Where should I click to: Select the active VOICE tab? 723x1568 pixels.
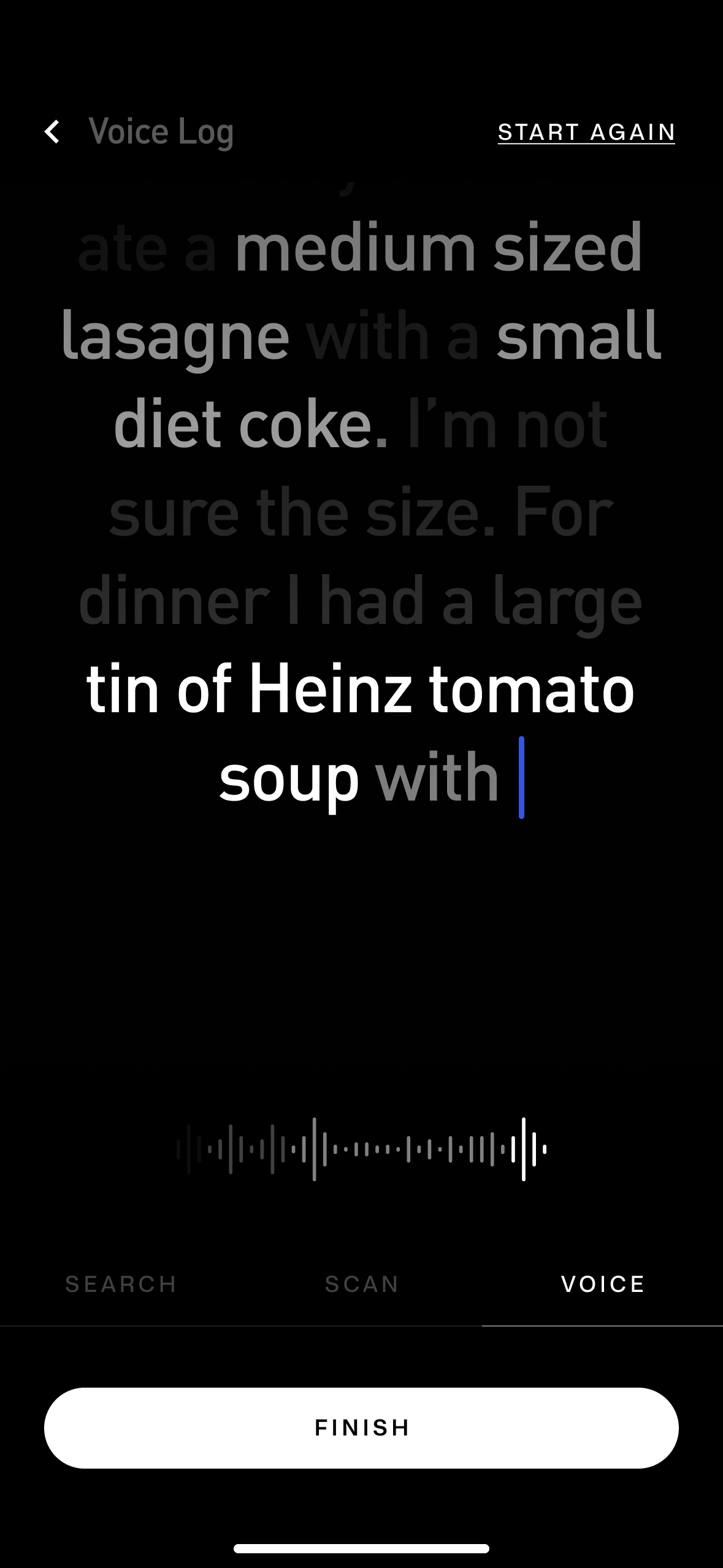(602, 1283)
